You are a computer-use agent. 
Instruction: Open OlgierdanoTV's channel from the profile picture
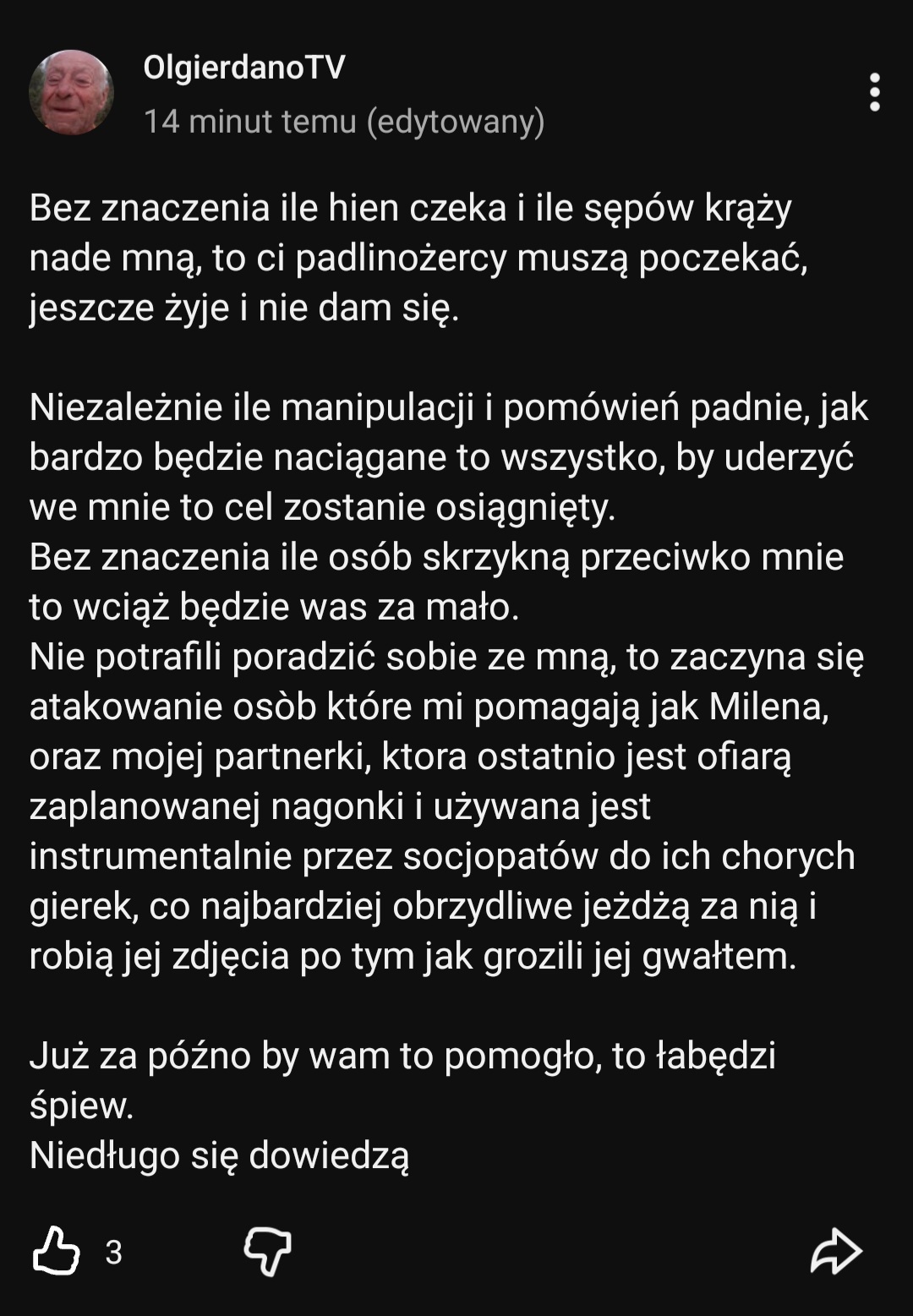[71, 93]
